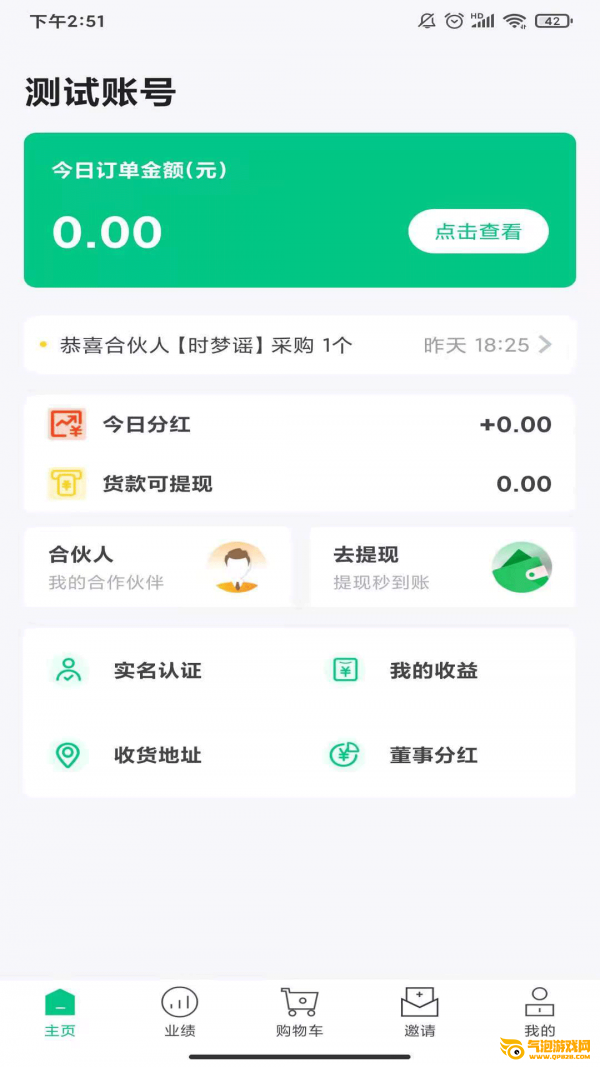Switch to the 购物车 tab
Viewport: 600px width, 1067px height.
[299, 1012]
